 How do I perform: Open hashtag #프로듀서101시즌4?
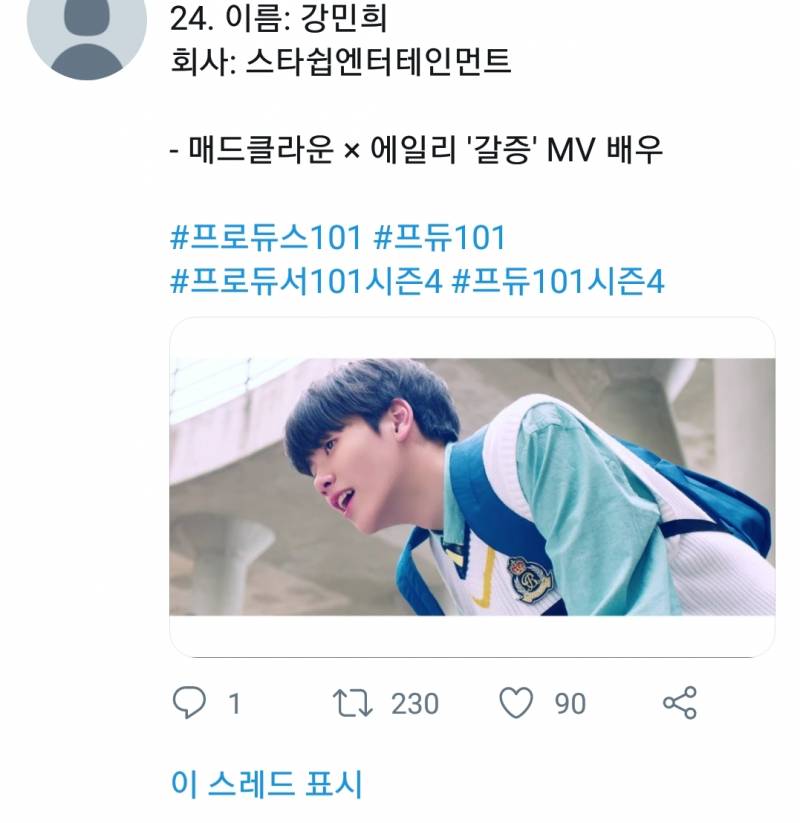(306, 281)
